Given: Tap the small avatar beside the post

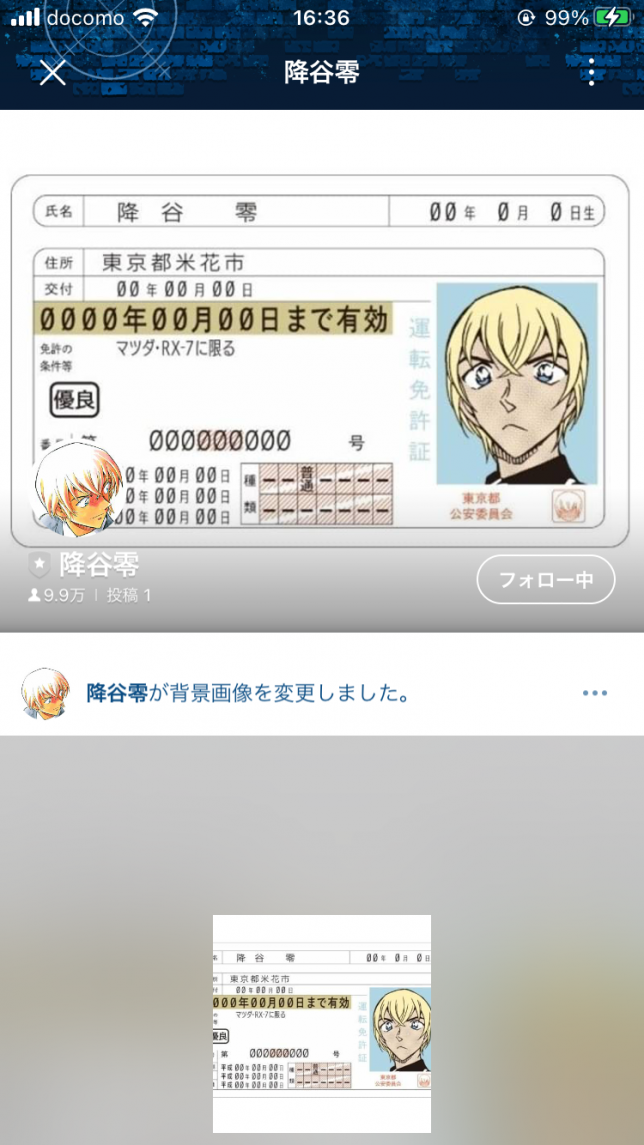Looking at the screenshot, I should tap(46, 693).
